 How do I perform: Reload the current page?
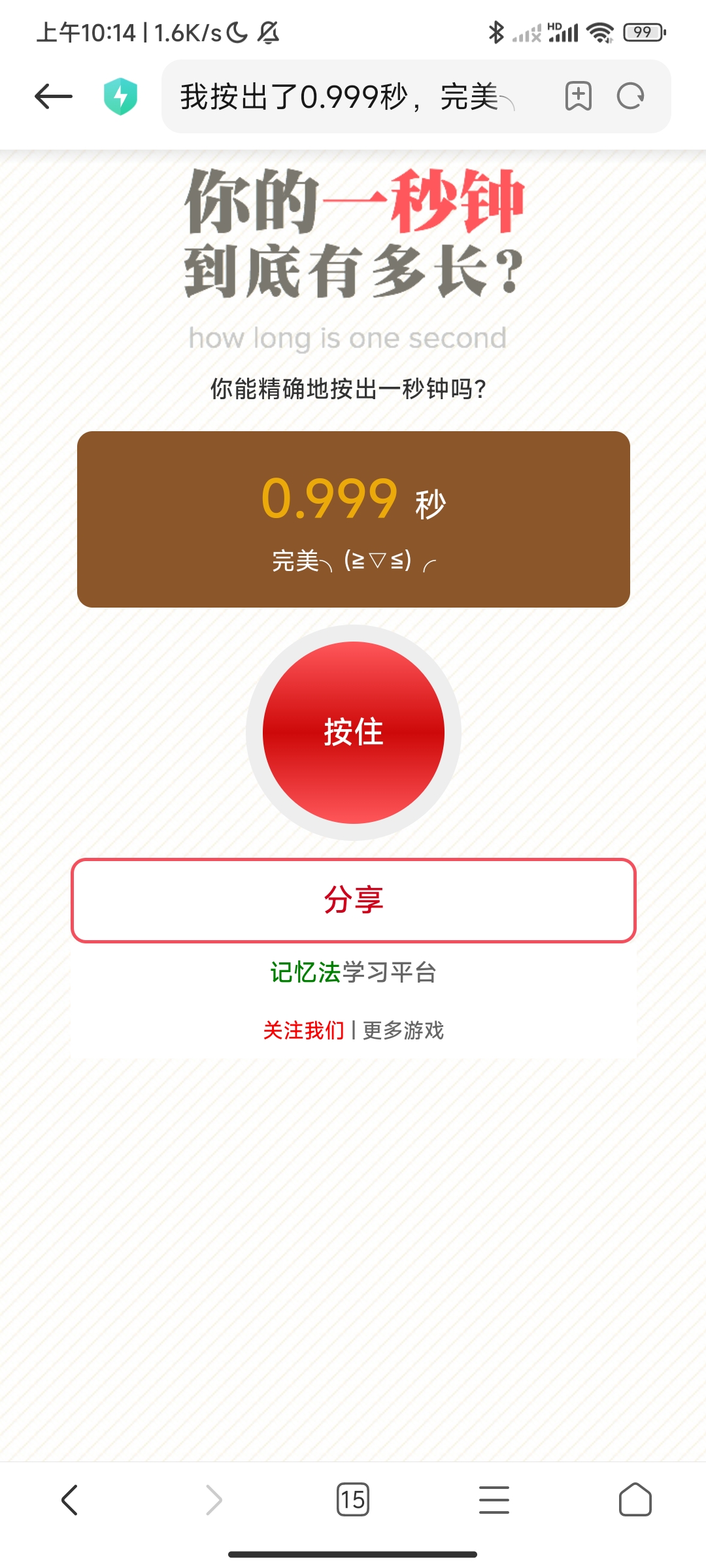631,97
